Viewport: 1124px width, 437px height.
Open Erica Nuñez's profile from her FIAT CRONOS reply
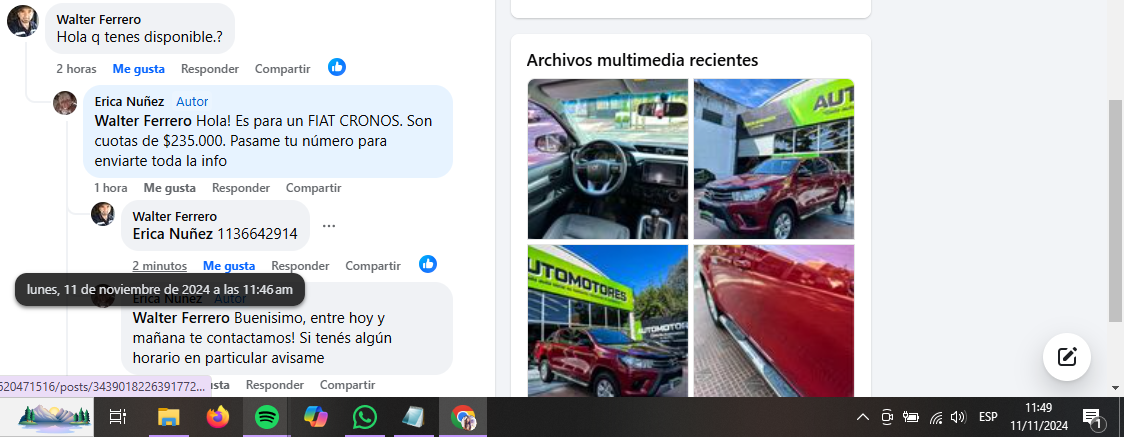(x=129, y=102)
